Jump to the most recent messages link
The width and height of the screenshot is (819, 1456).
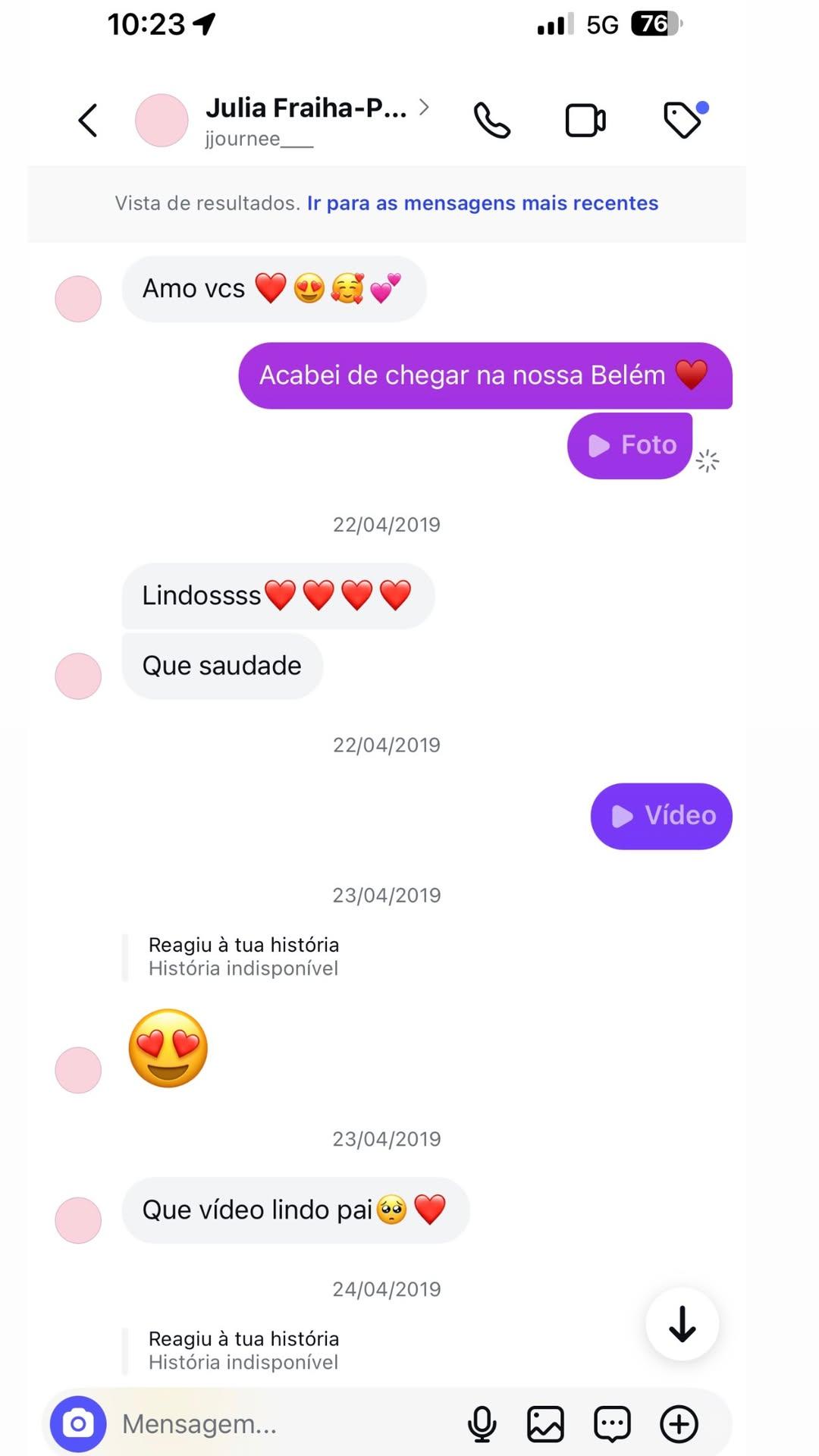(482, 203)
